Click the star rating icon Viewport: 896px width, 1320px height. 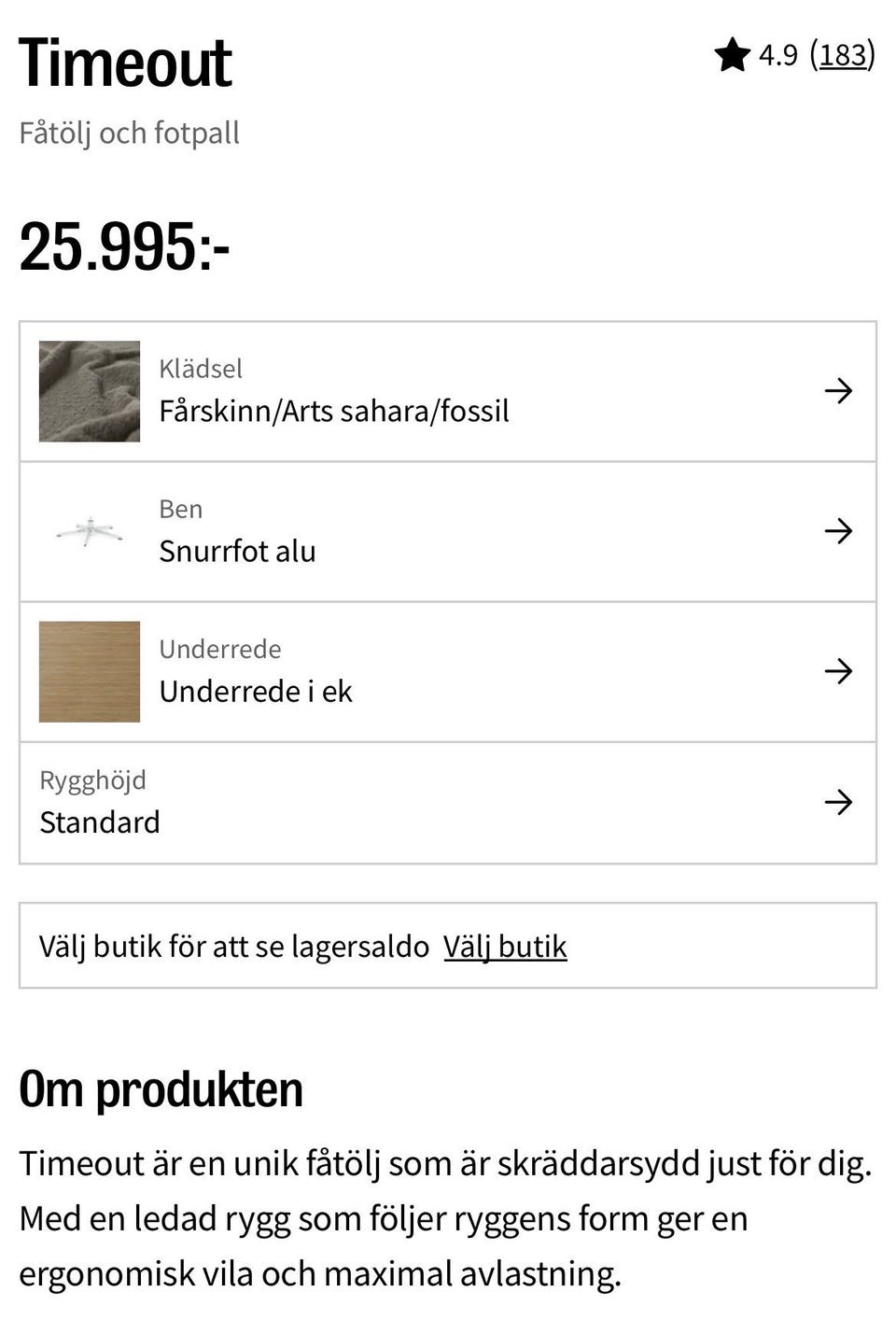pyautogui.click(x=734, y=56)
